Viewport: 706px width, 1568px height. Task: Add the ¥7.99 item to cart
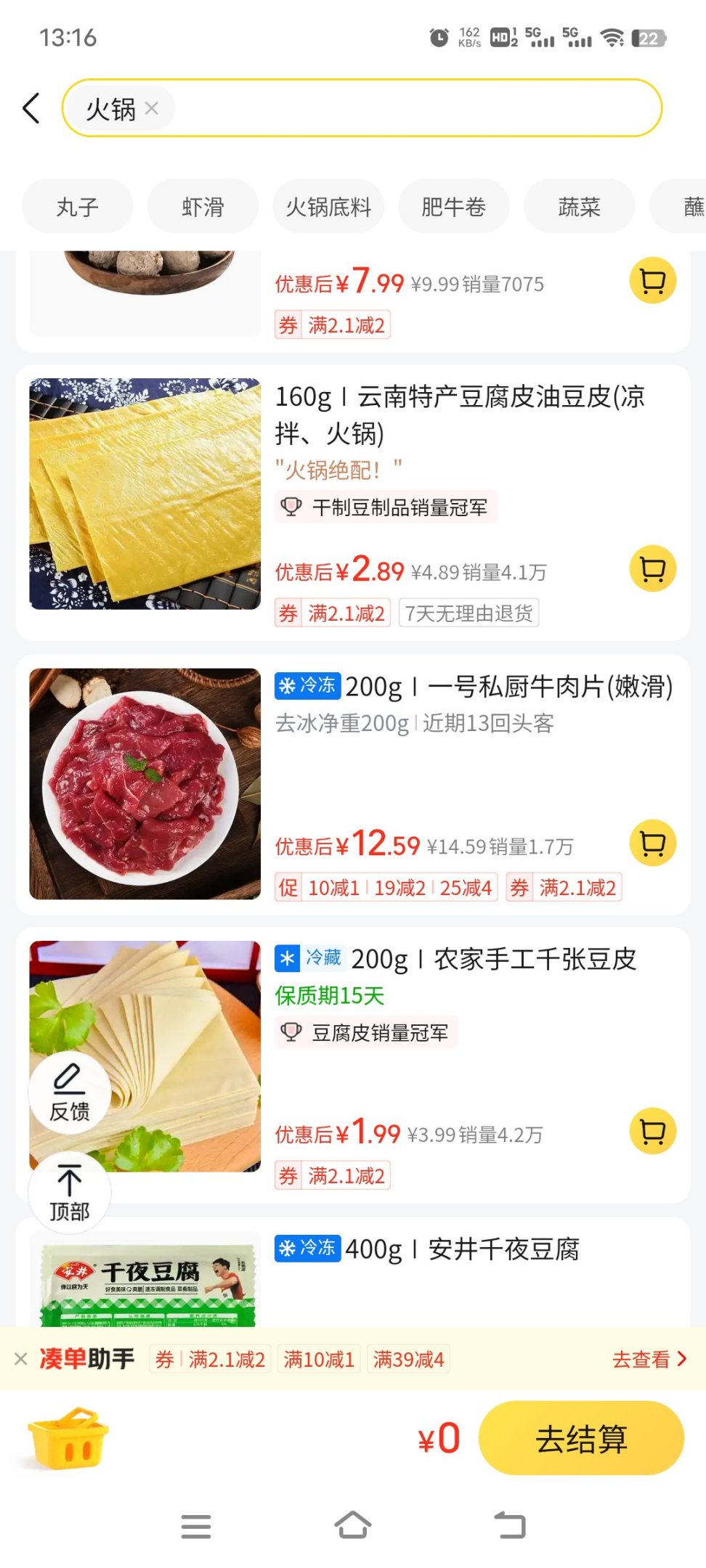[x=652, y=281]
